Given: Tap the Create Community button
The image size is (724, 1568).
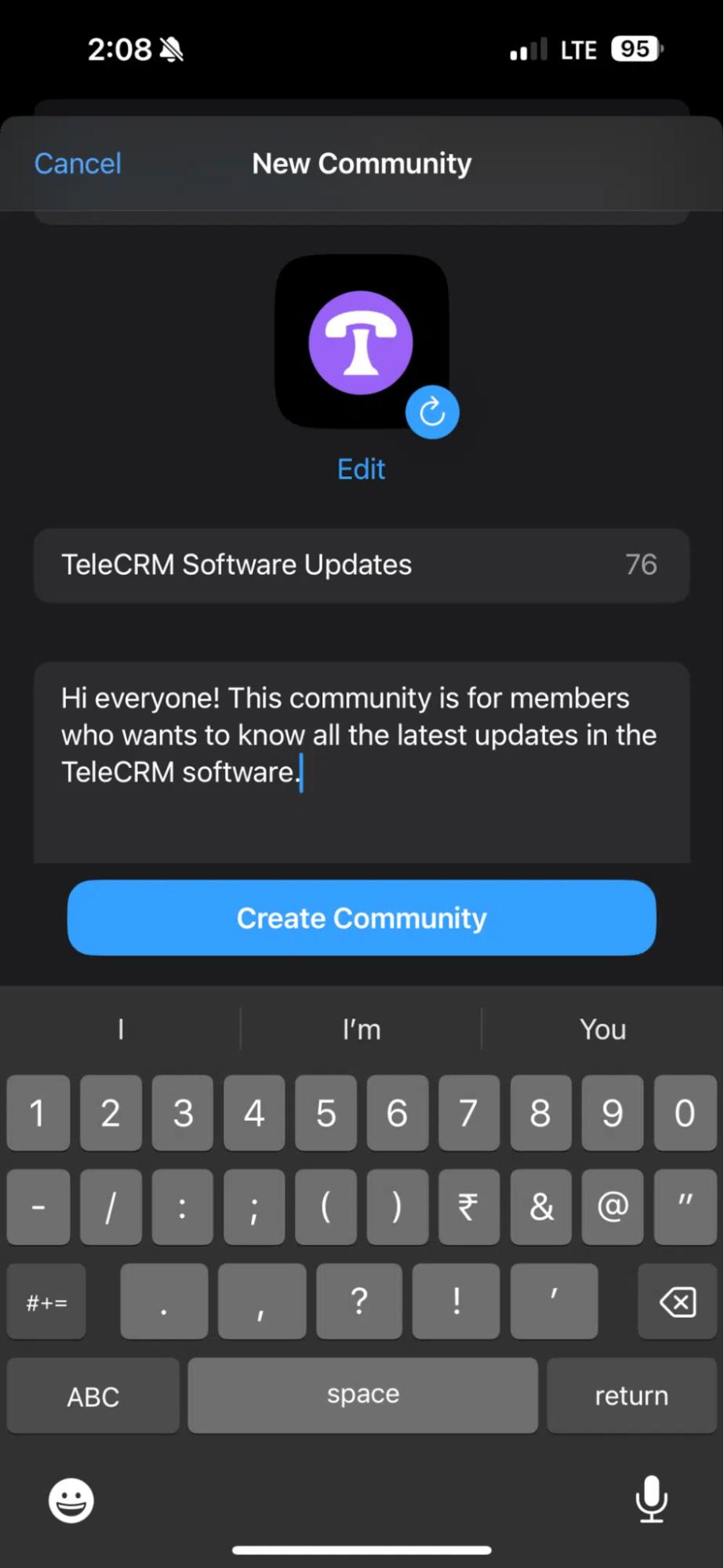Looking at the screenshot, I should (x=362, y=918).
